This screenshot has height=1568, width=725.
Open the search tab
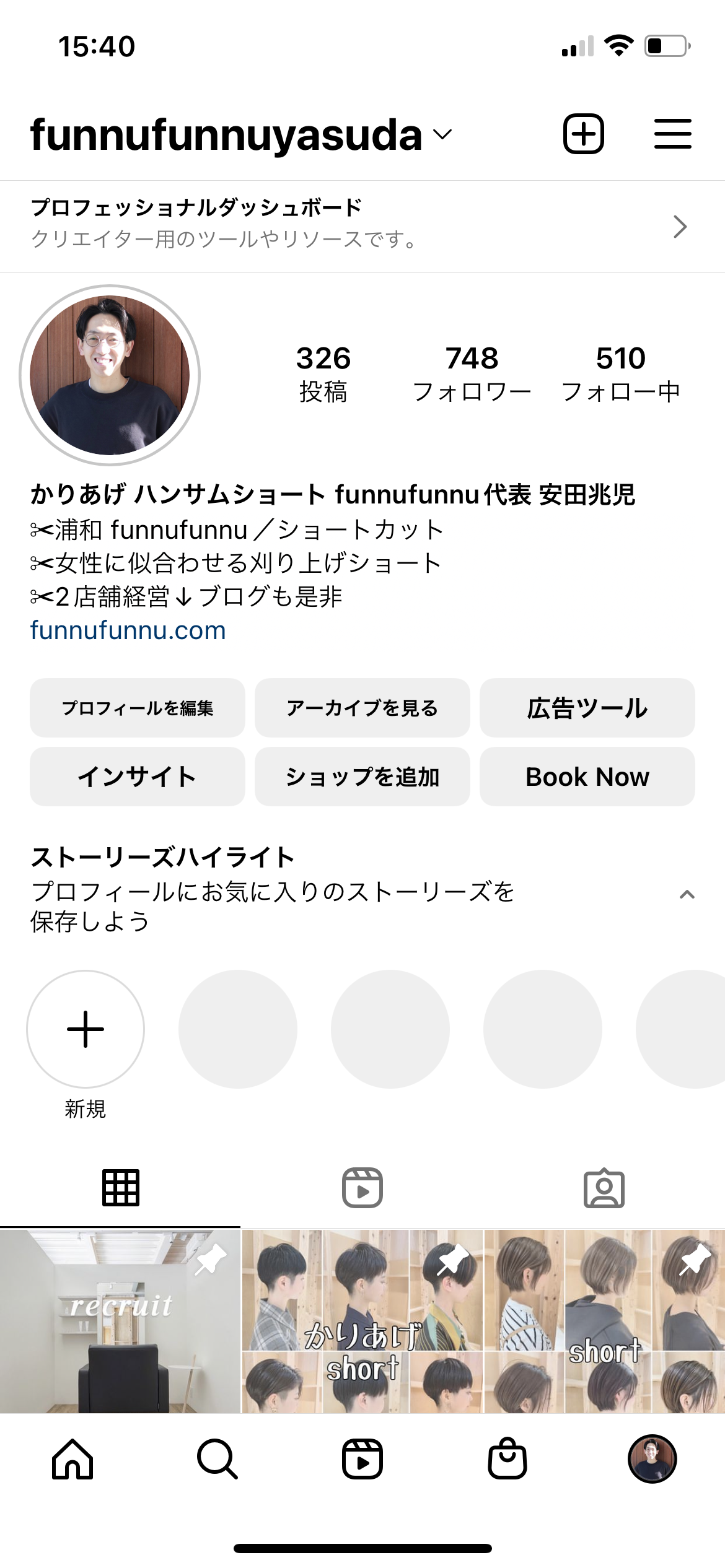pos(217,1459)
